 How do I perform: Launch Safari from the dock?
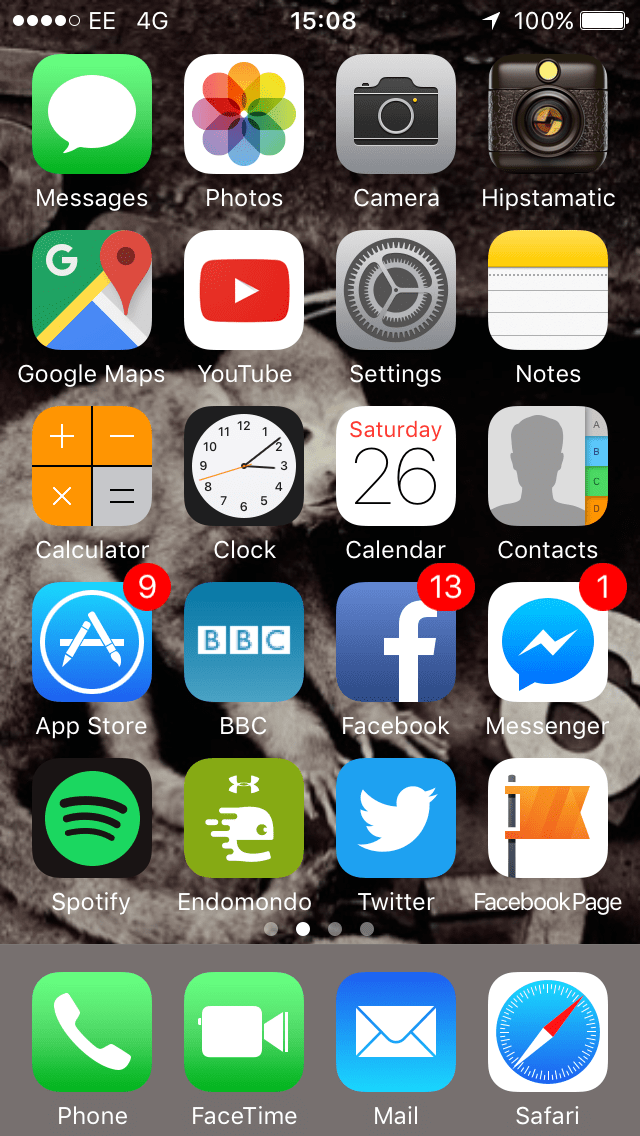[x=548, y=1032]
